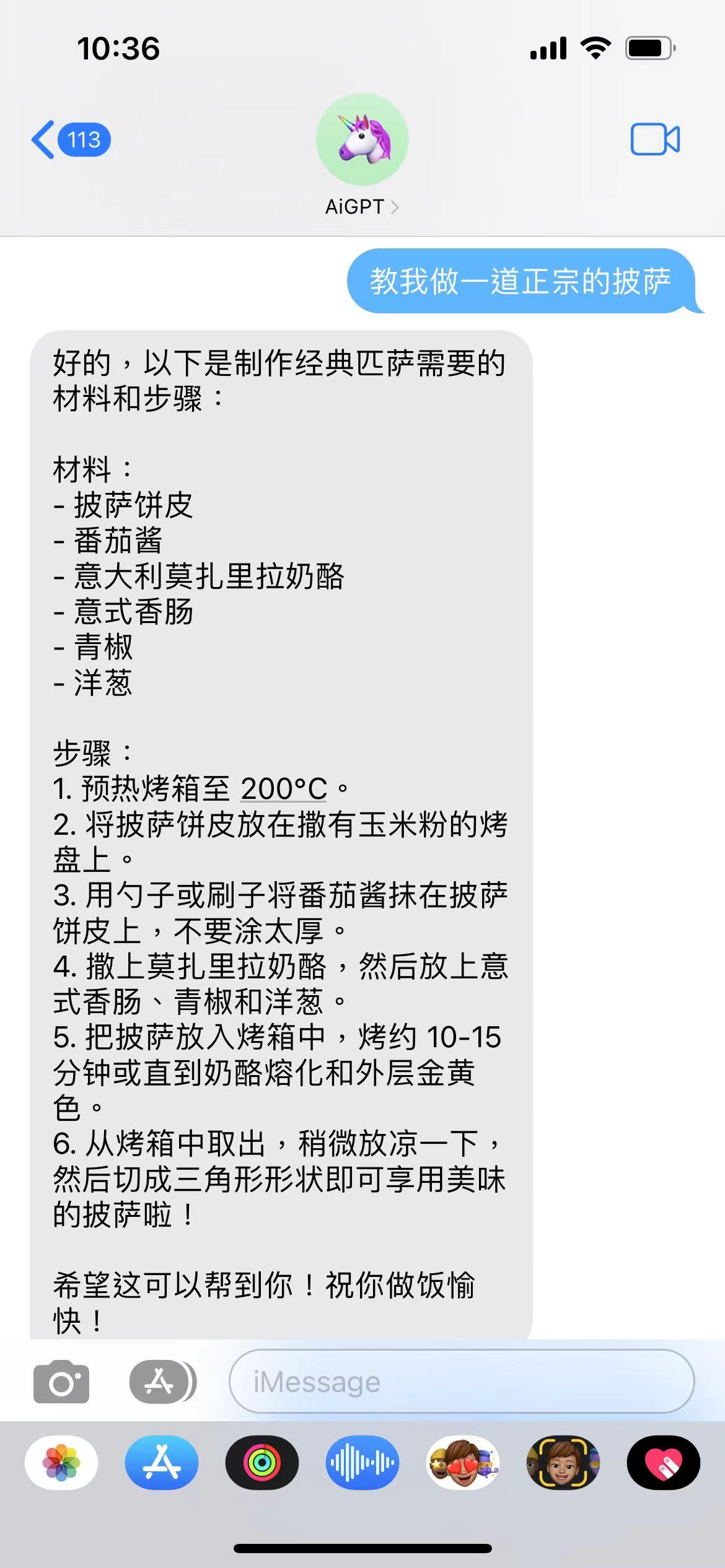Open the Photos app in the drawer
The height and width of the screenshot is (1568, 725).
[61, 1463]
